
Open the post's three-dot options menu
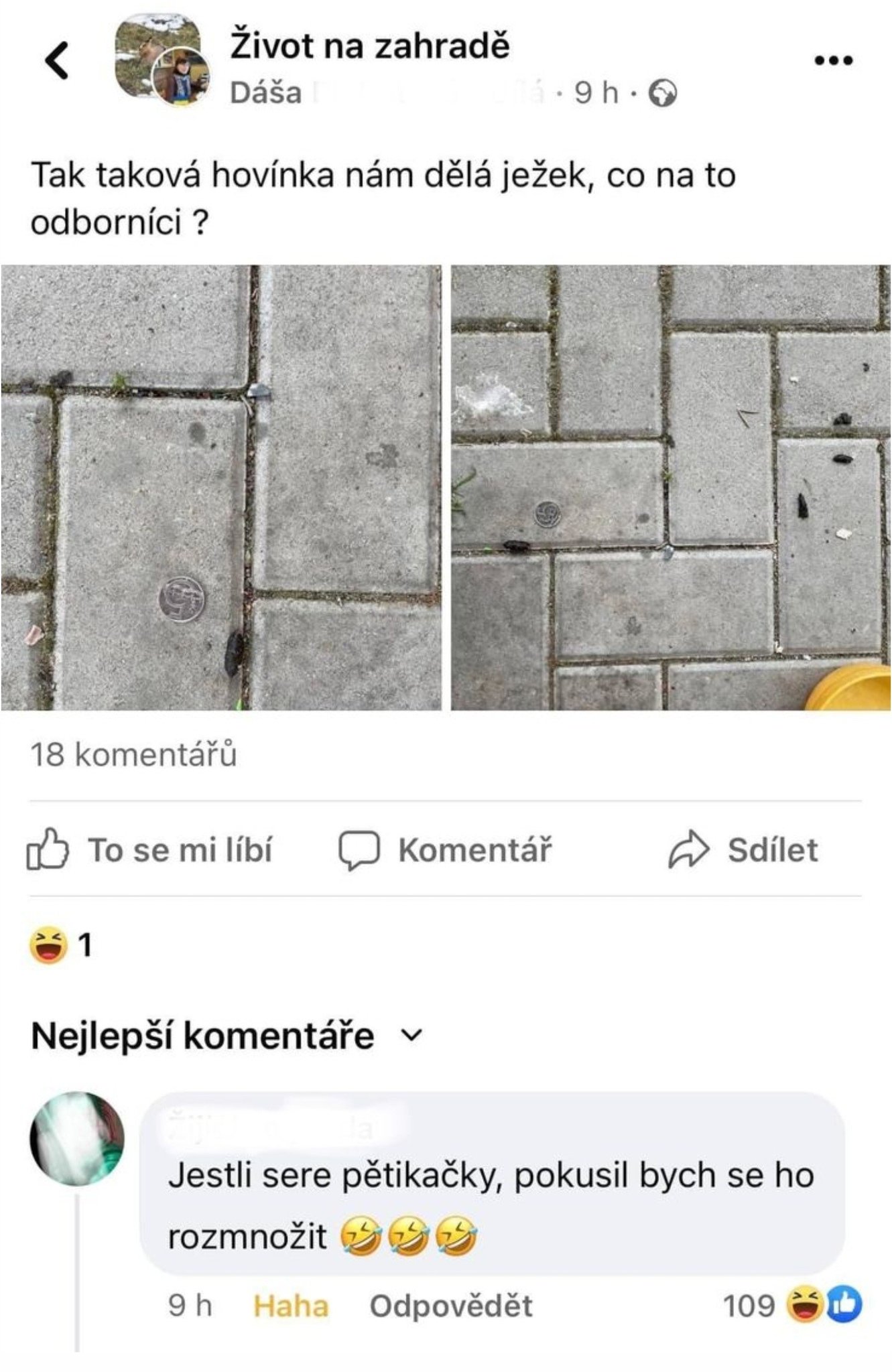point(833,61)
